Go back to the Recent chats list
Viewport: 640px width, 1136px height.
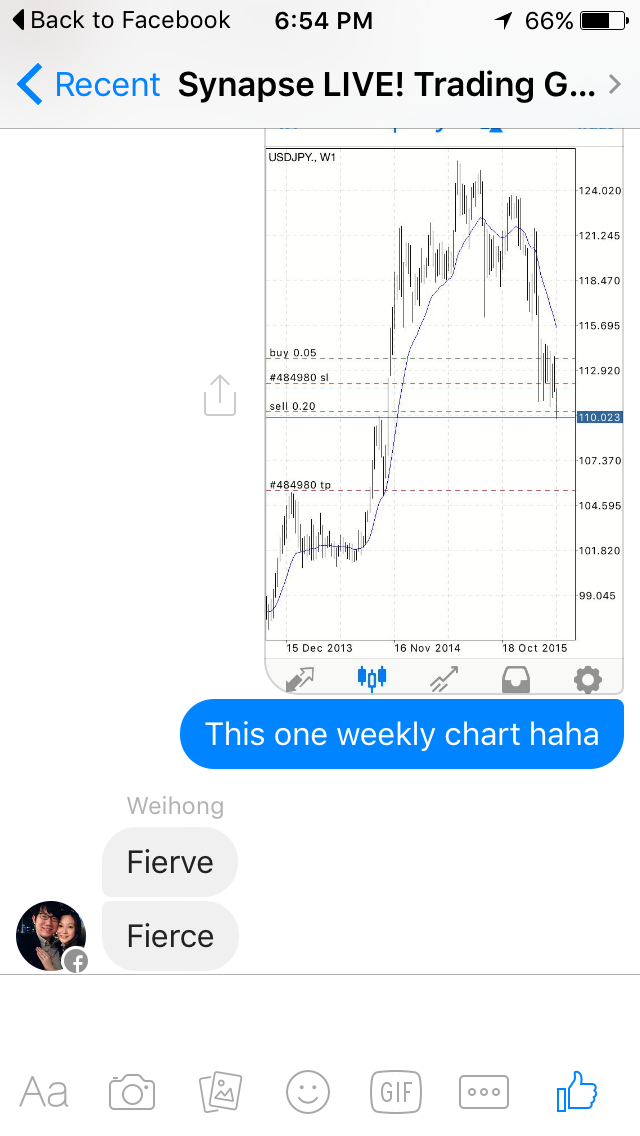pos(88,85)
